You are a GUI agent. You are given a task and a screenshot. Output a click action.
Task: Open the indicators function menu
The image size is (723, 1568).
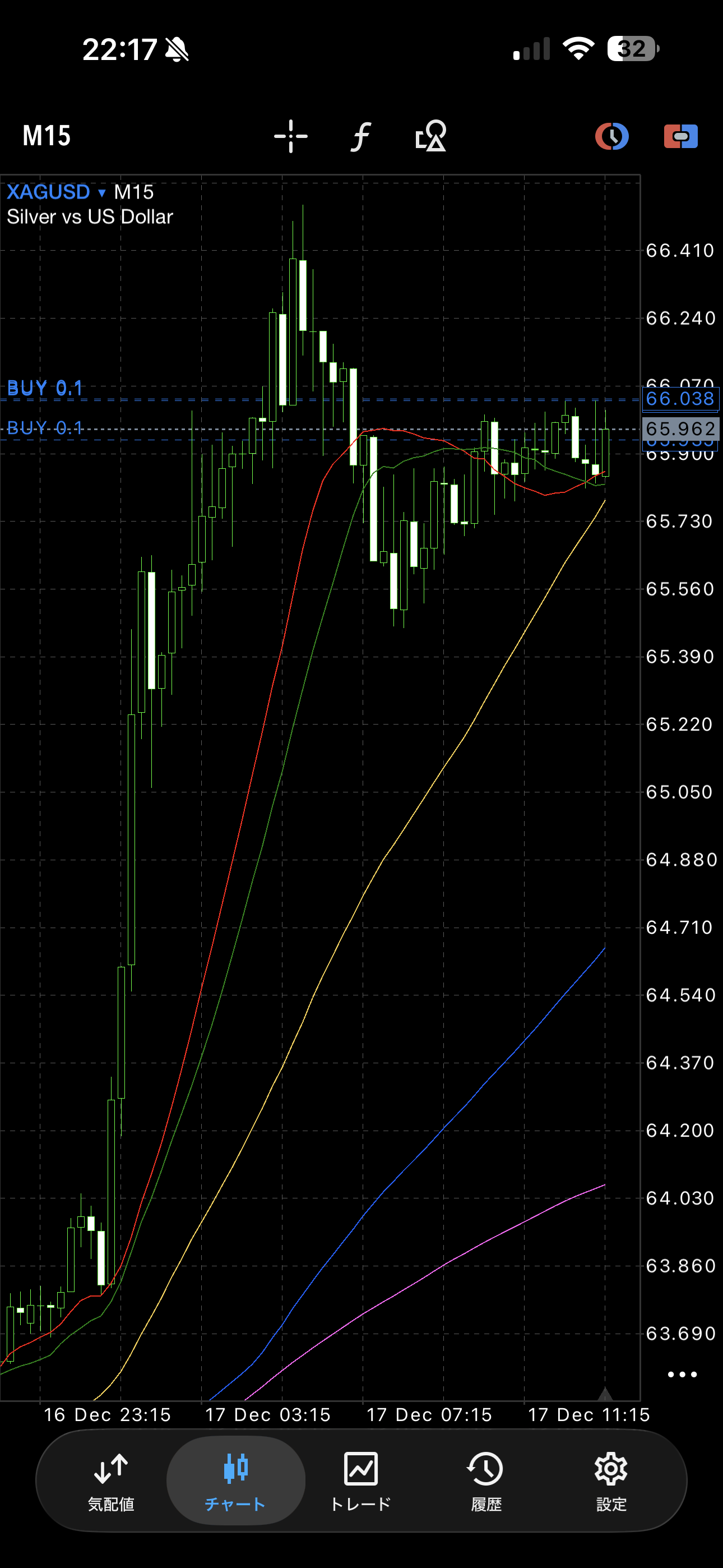(361, 136)
